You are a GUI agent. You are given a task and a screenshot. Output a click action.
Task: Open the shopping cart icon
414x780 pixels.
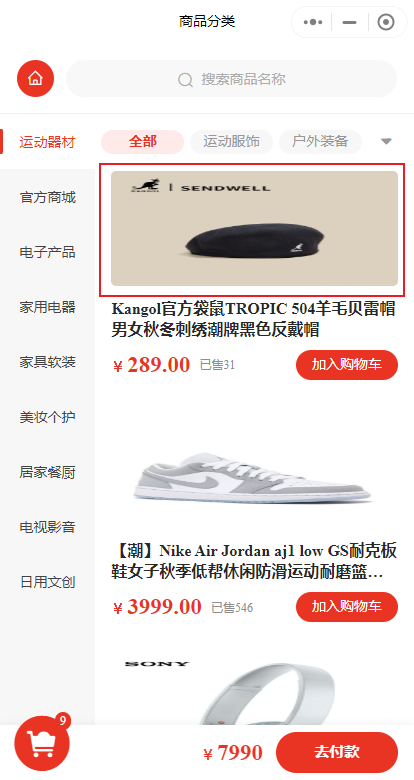(x=42, y=743)
